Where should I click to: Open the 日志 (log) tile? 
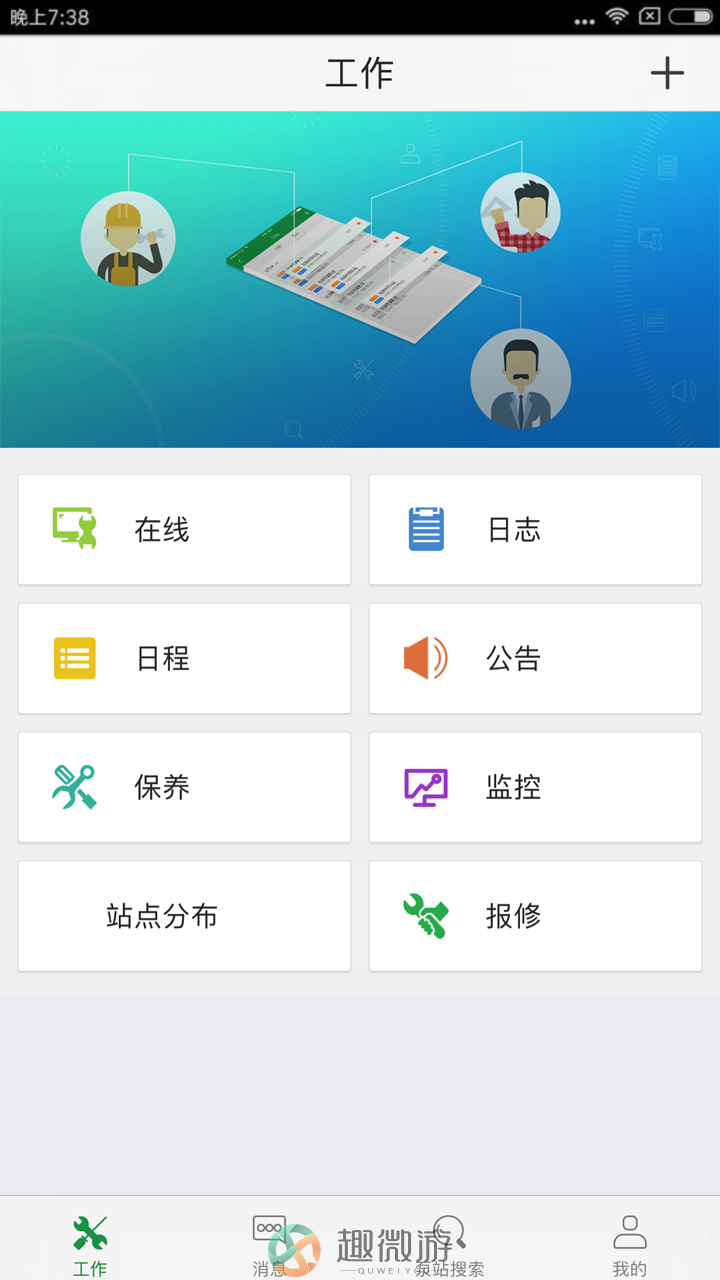535,529
